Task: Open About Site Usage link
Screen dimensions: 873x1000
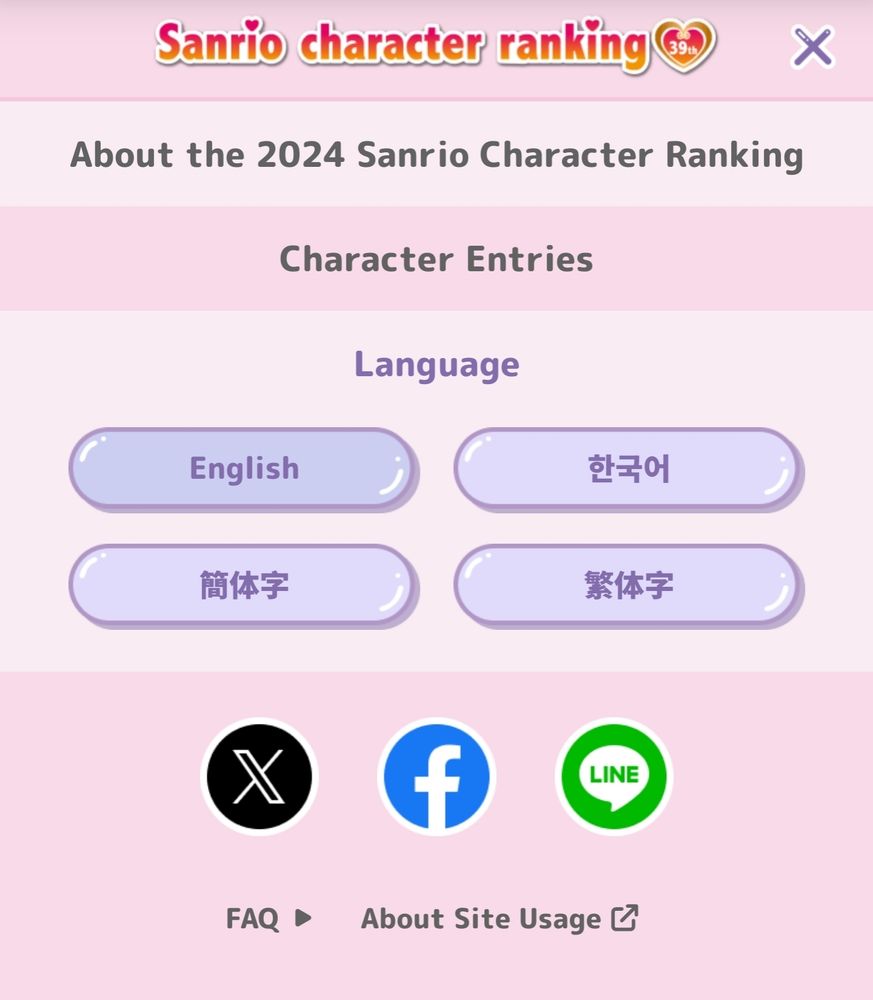Action: [498, 918]
